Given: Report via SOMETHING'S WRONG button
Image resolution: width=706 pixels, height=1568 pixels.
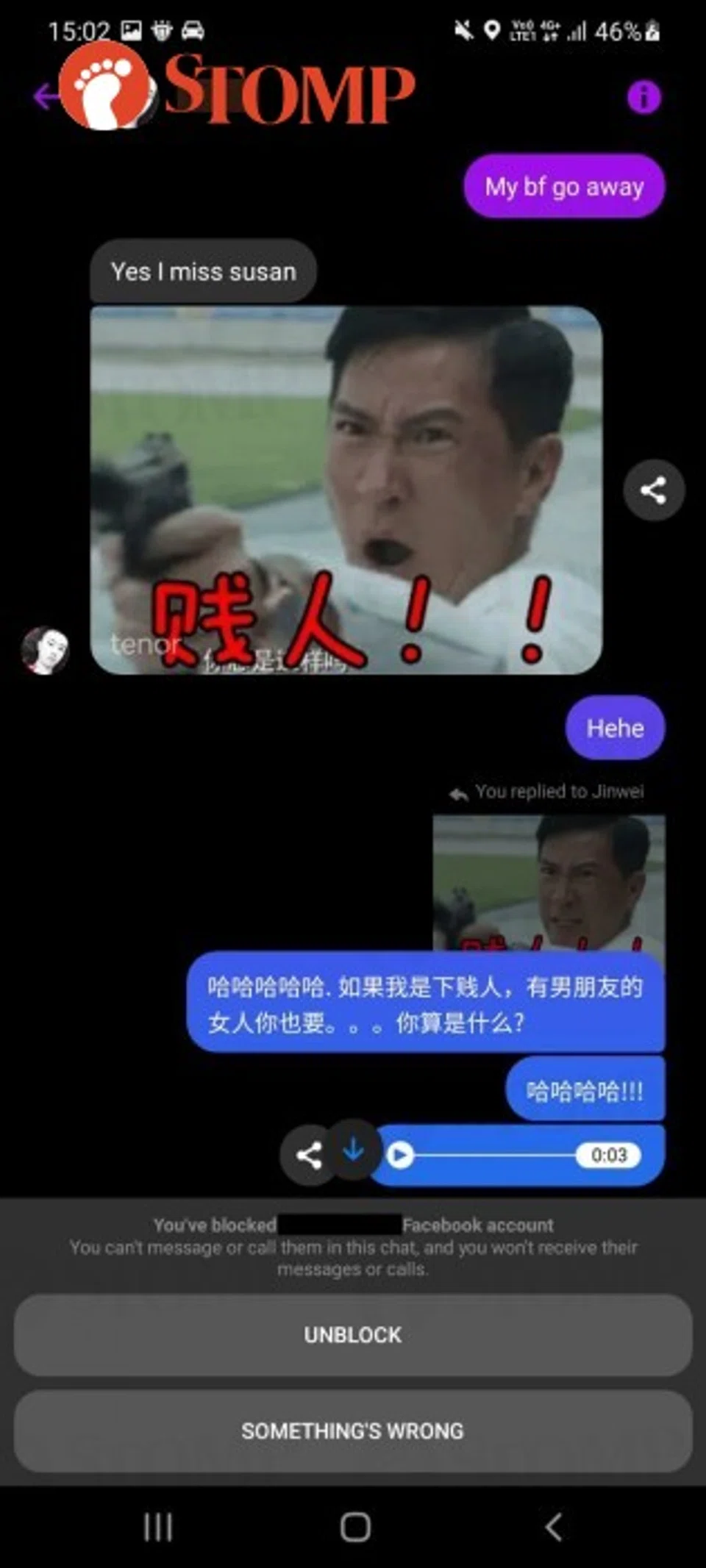Looking at the screenshot, I should click(353, 1431).
